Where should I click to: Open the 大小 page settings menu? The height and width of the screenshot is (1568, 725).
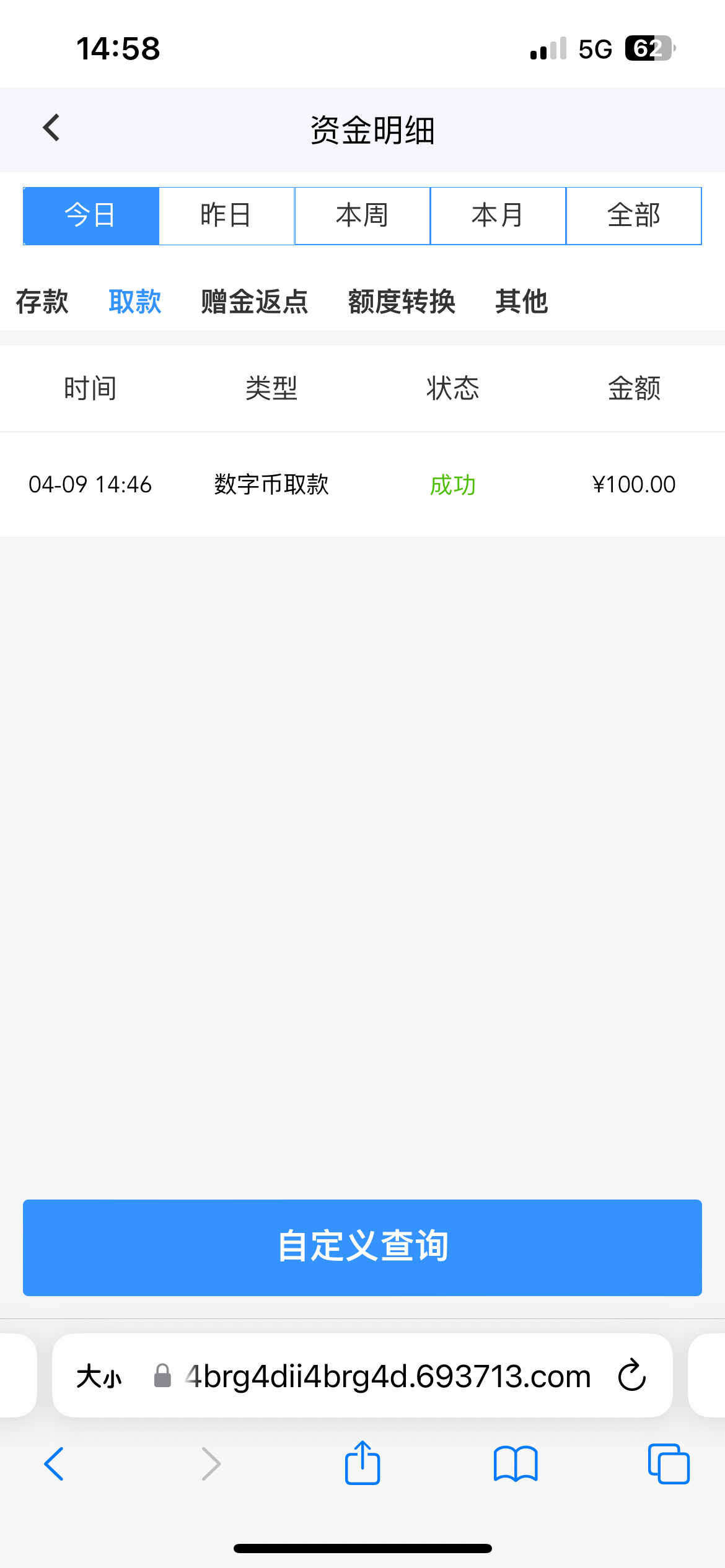(x=99, y=1377)
